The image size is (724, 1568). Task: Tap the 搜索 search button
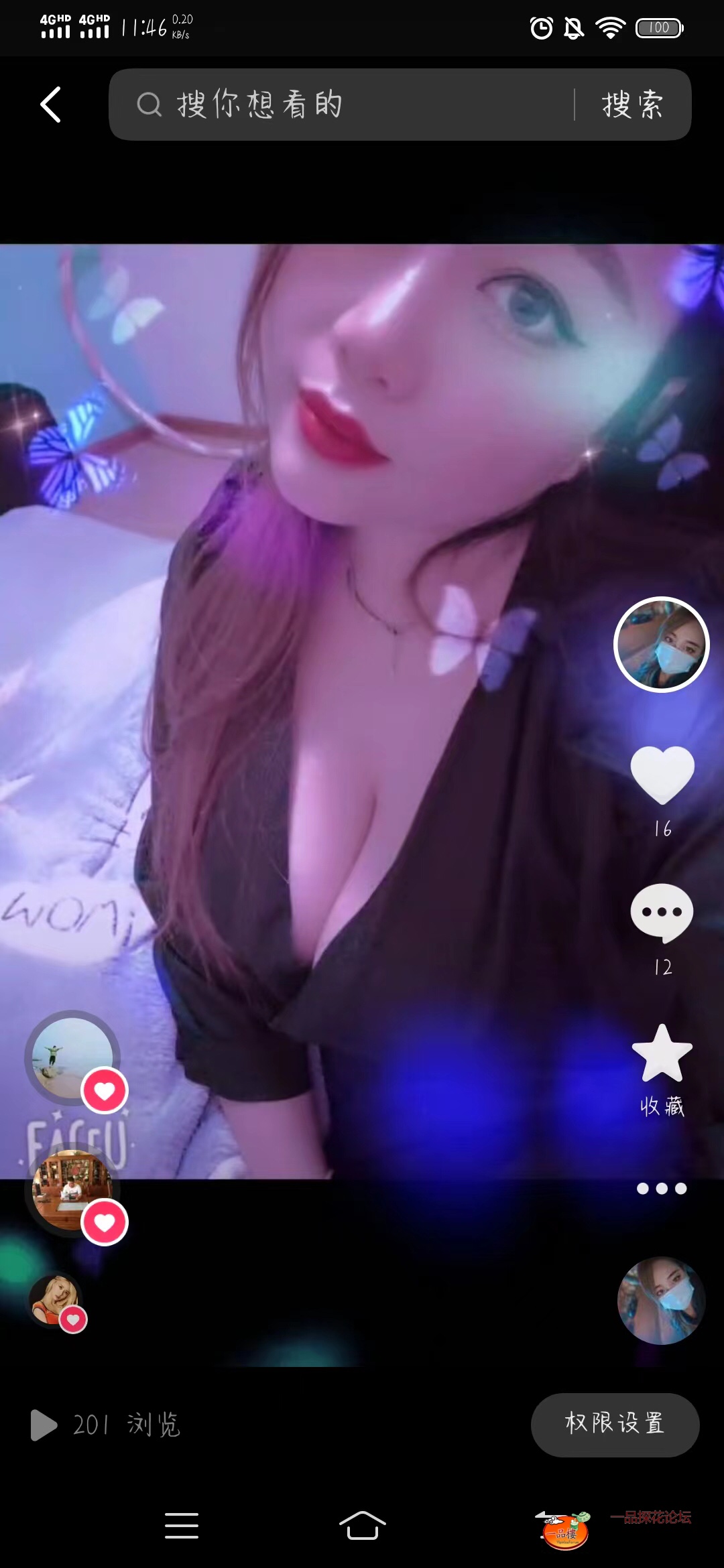632,105
